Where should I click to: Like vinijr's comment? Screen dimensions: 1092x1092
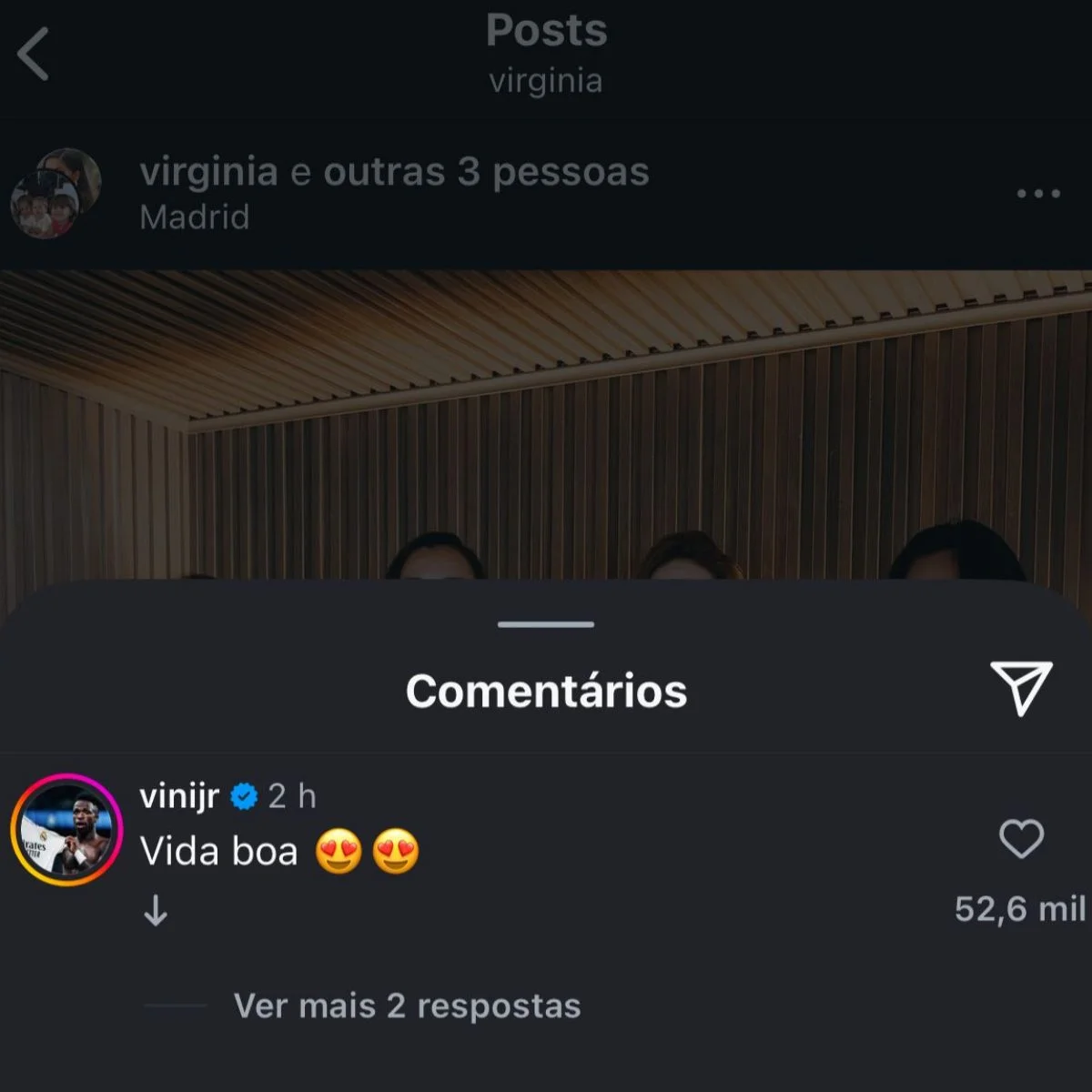(1021, 839)
